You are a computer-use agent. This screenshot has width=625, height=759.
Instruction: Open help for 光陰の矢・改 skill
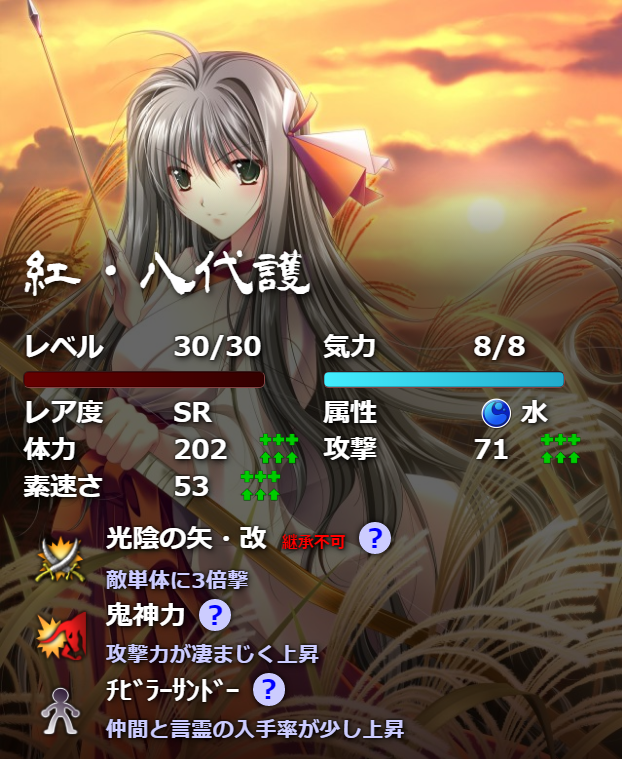[374, 539]
